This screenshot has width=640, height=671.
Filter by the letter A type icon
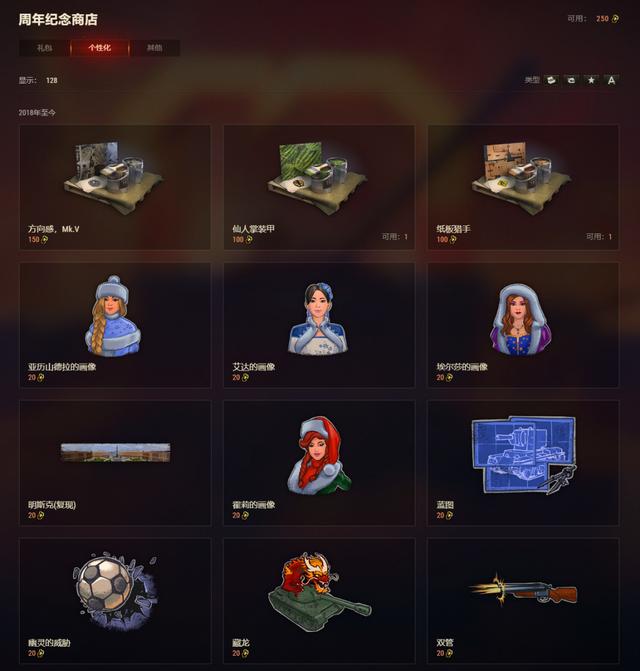[611, 80]
